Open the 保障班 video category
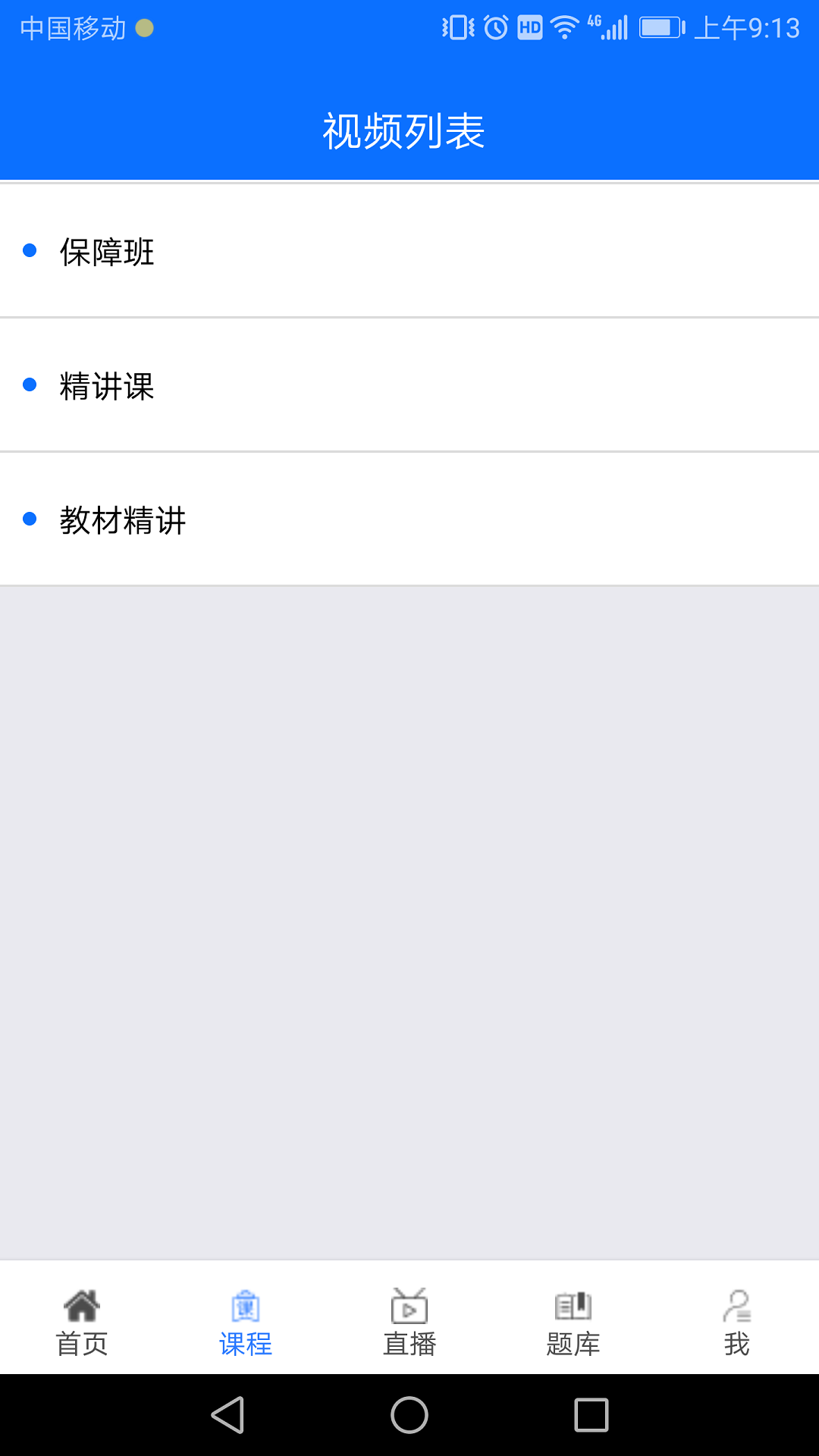This screenshot has height=1456, width=819. tap(409, 251)
